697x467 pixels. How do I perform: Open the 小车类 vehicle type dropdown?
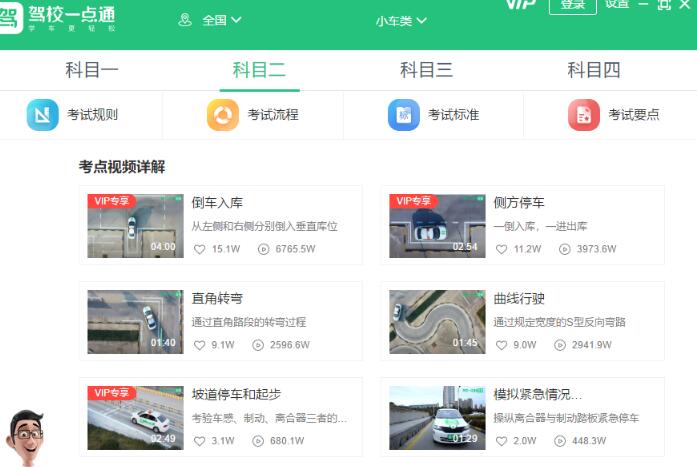tap(400, 20)
